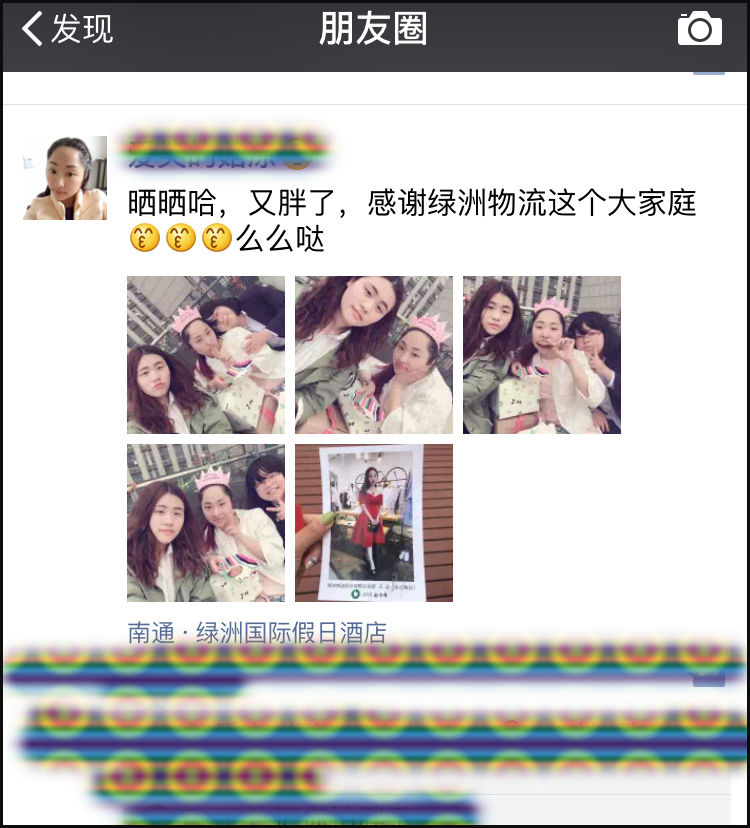Open the poster's profile avatar
Viewport: 750px width, 828px height.
point(65,178)
